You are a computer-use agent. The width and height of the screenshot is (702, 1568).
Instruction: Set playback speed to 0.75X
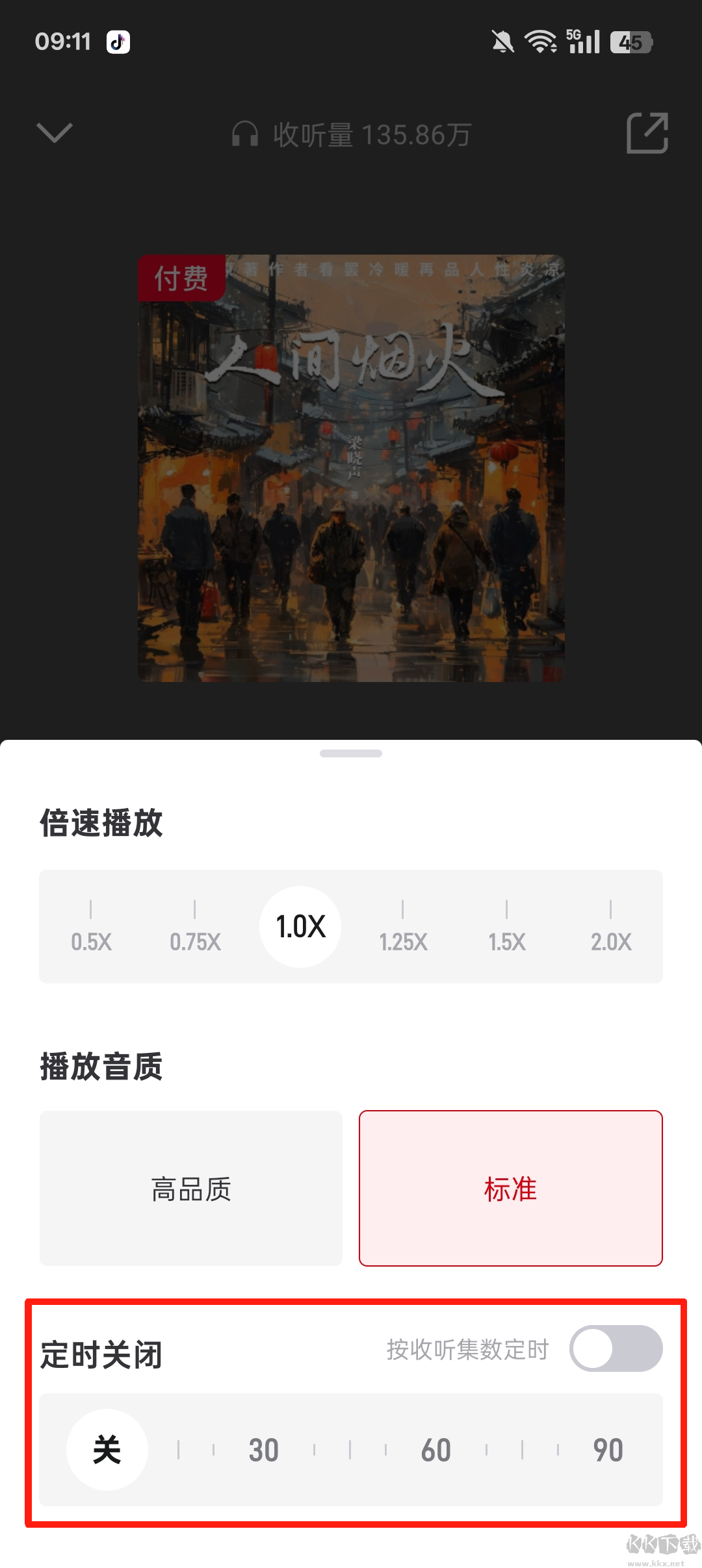point(195,929)
